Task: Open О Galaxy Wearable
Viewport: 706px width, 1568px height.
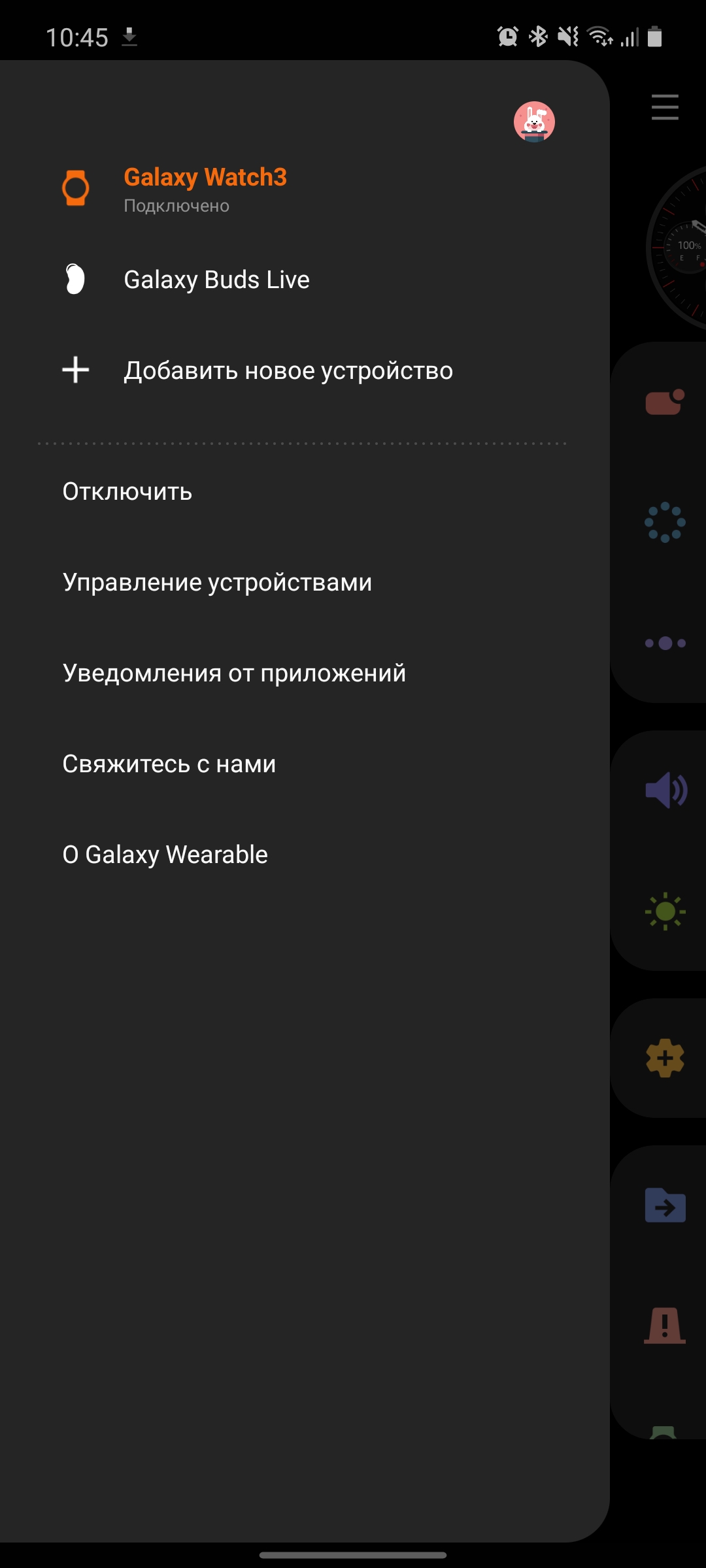Action: pyautogui.click(x=165, y=855)
